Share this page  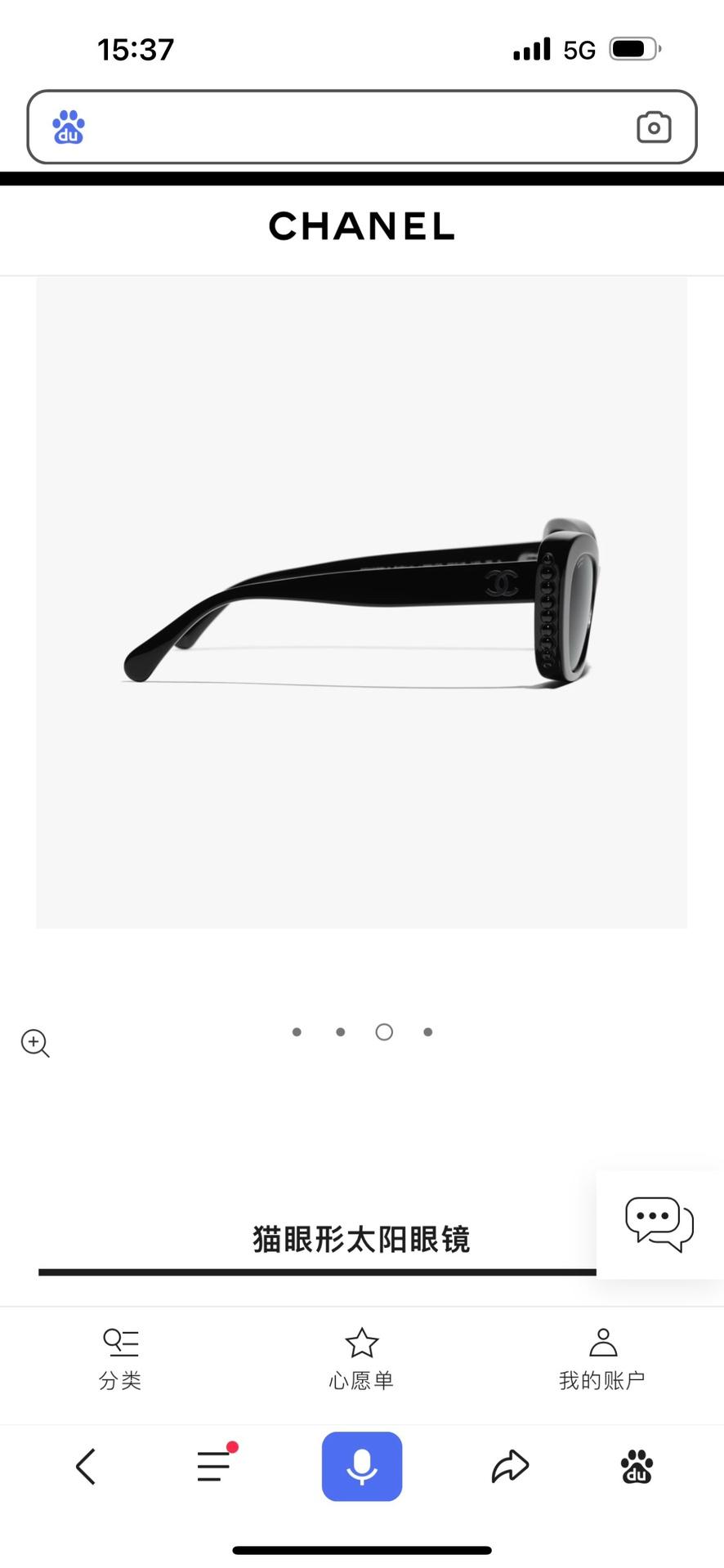pos(510,1466)
